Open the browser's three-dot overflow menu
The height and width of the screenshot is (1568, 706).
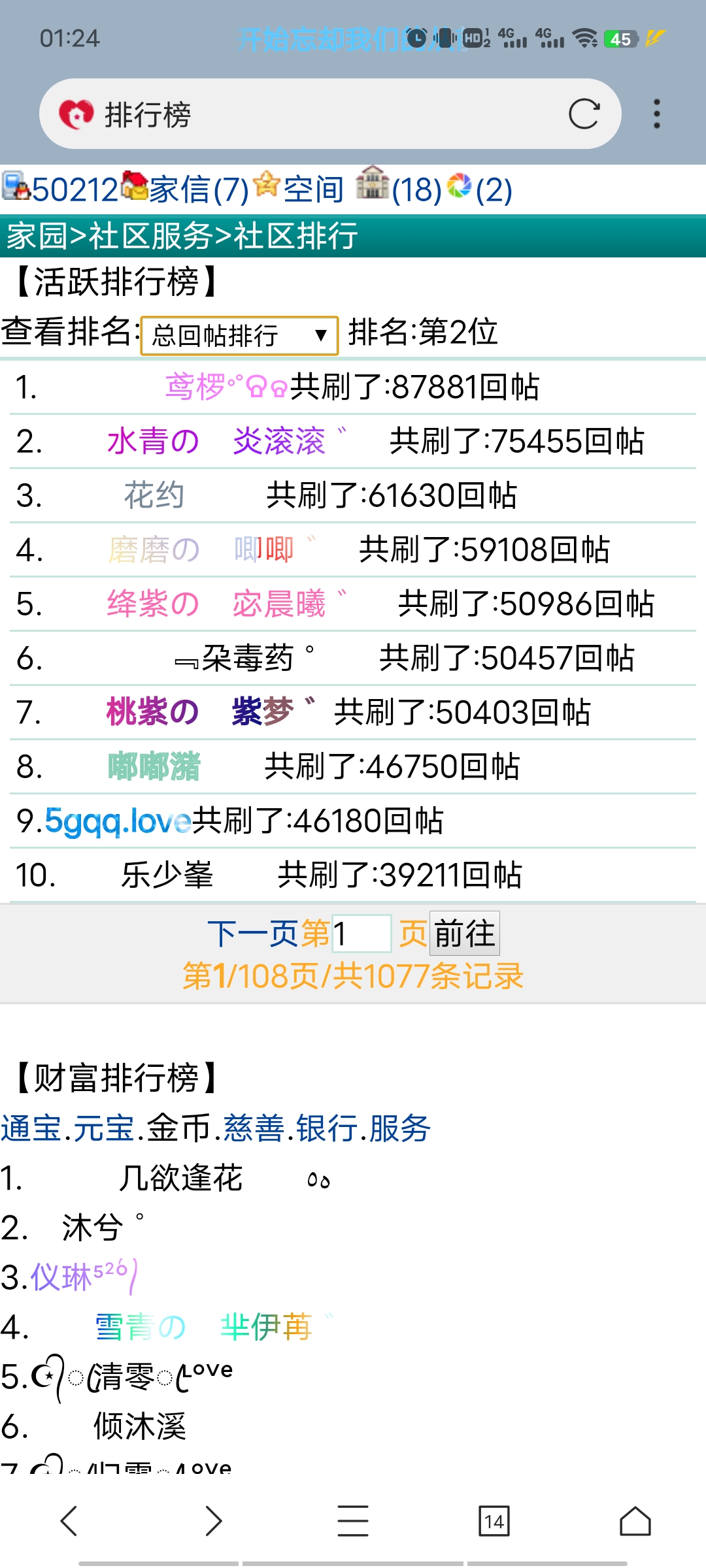tap(656, 114)
